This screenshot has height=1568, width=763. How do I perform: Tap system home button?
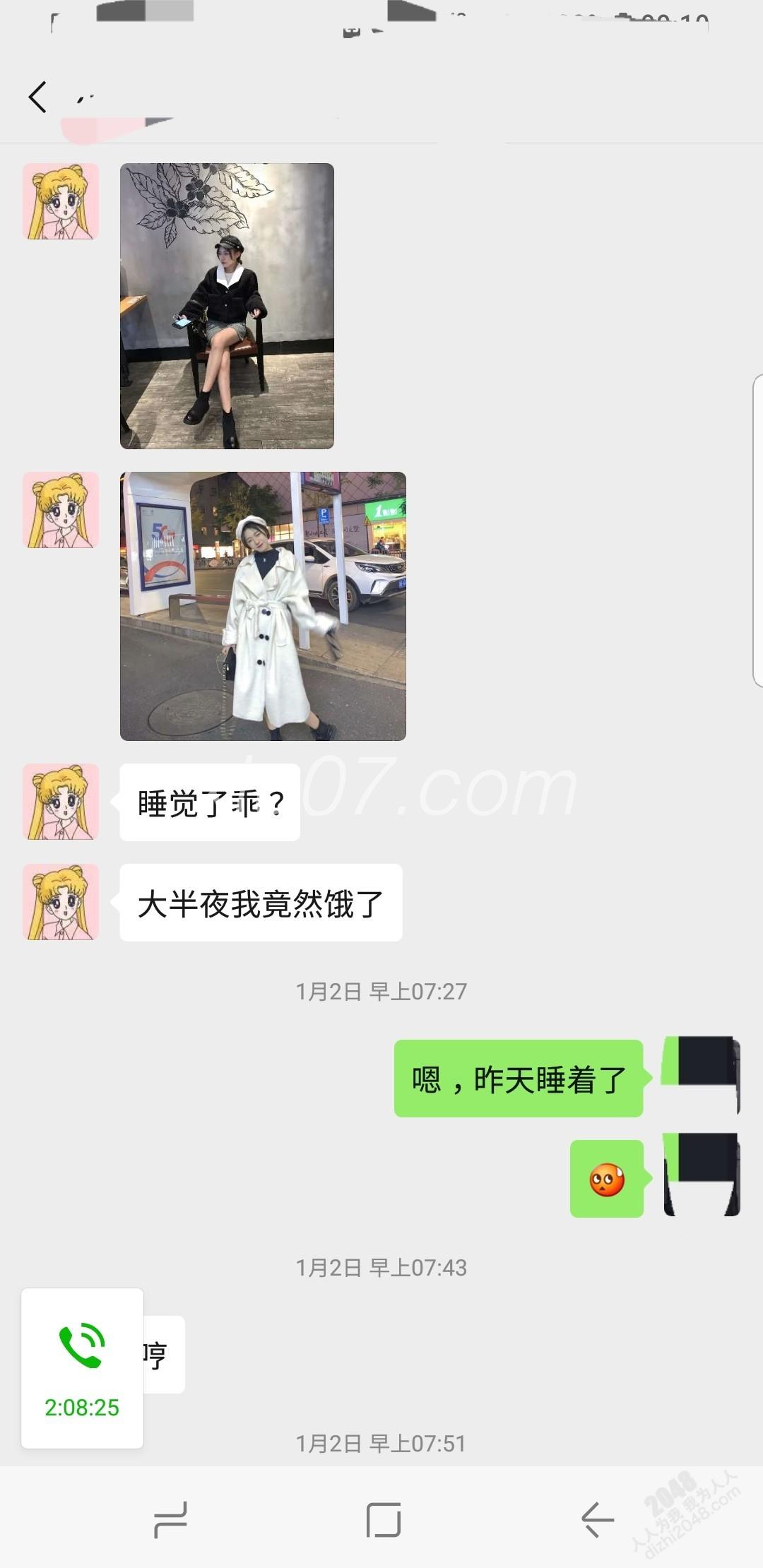point(383,1519)
